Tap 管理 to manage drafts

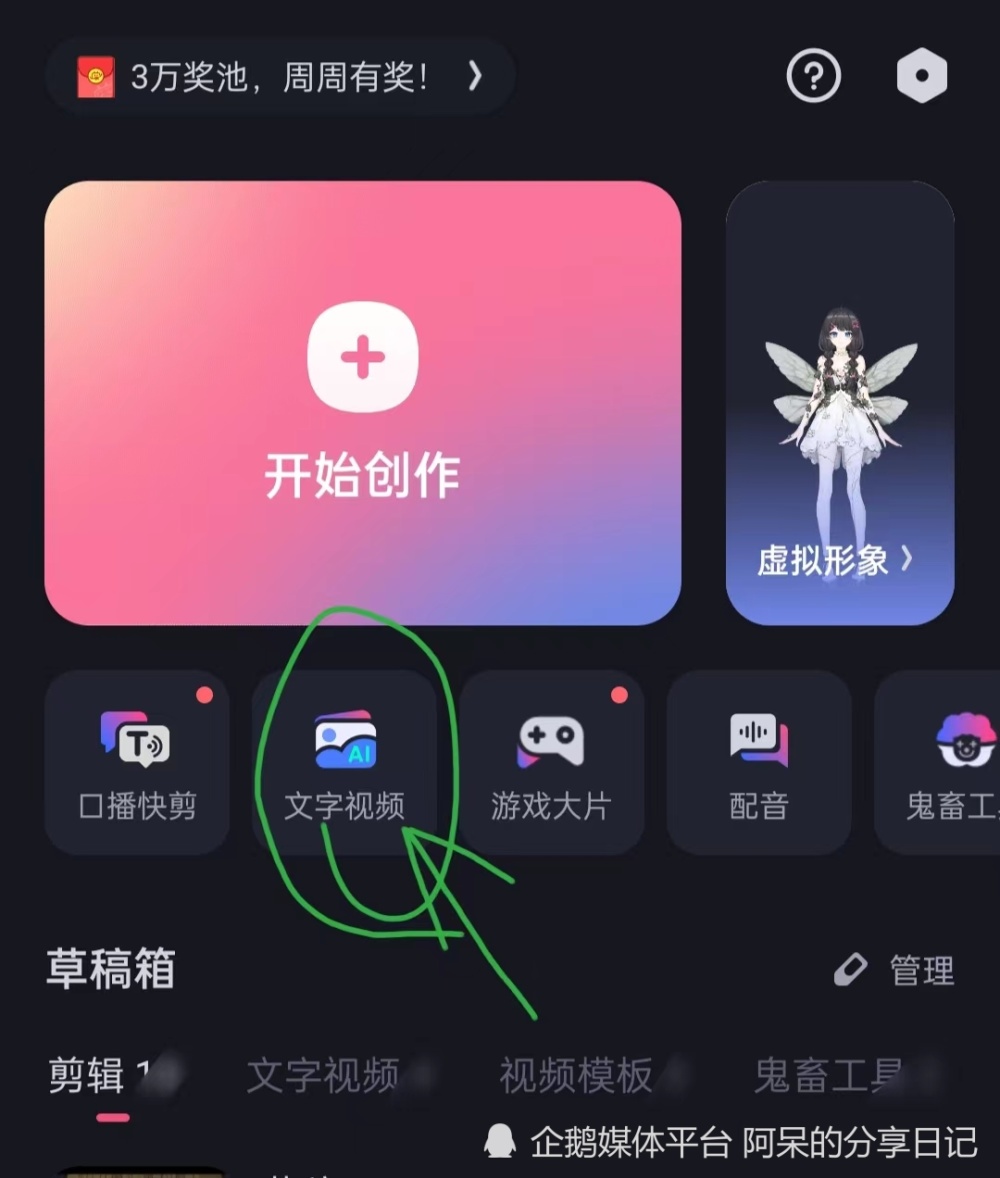pos(895,970)
